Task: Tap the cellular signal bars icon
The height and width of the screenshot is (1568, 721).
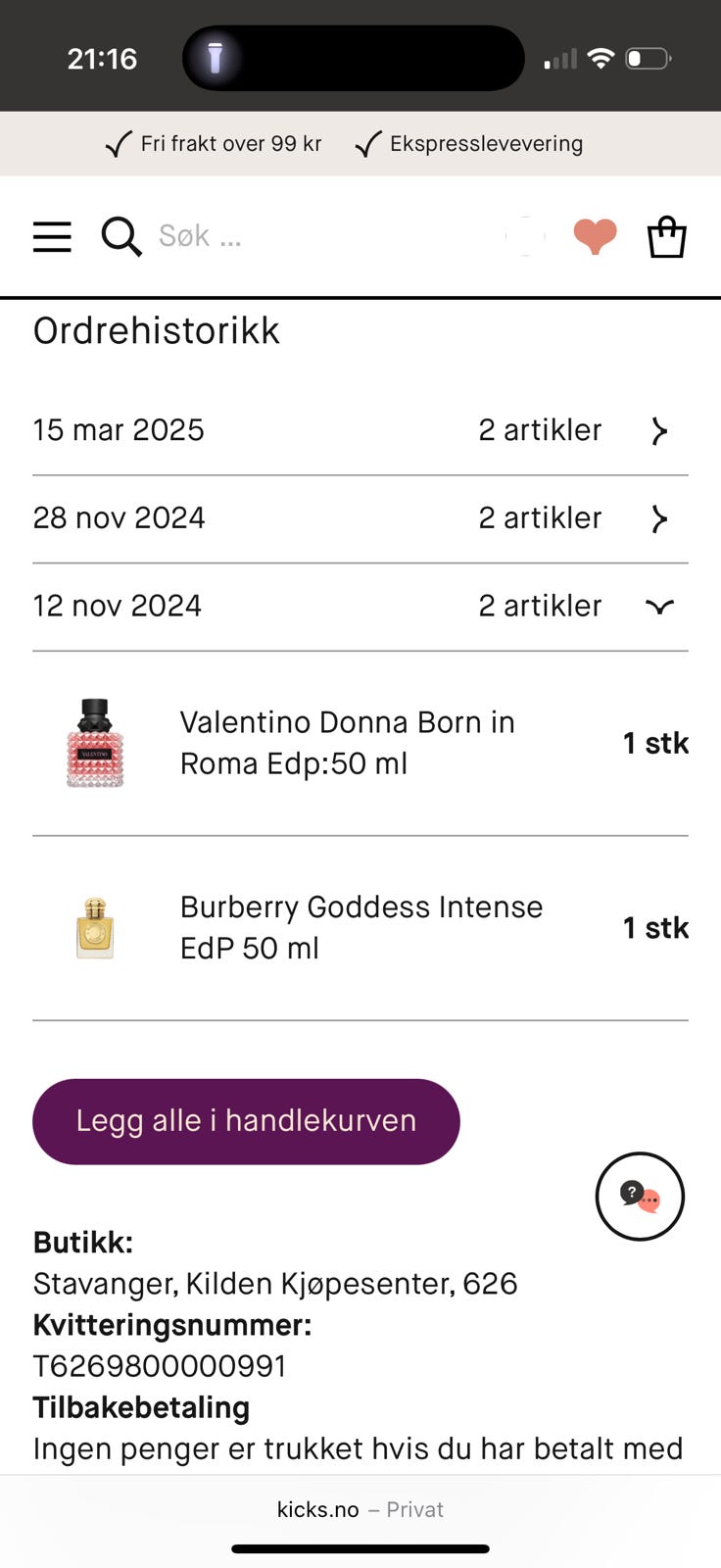Action: pyautogui.click(x=559, y=58)
